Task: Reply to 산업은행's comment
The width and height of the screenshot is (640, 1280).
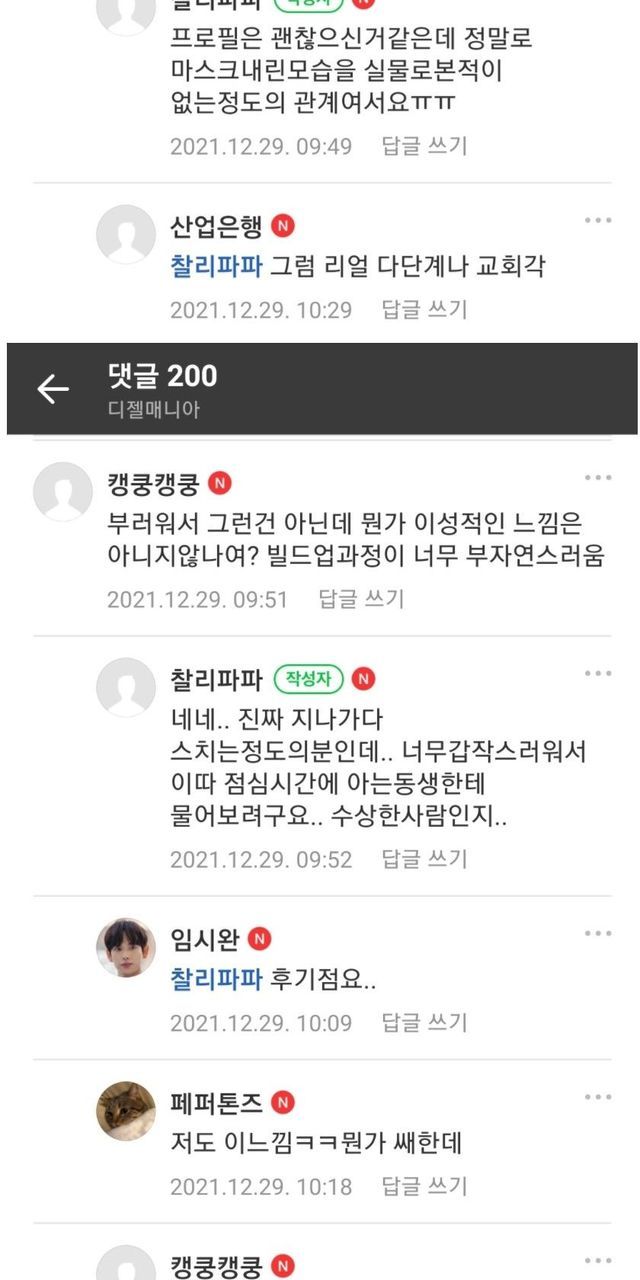Action: tap(424, 309)
